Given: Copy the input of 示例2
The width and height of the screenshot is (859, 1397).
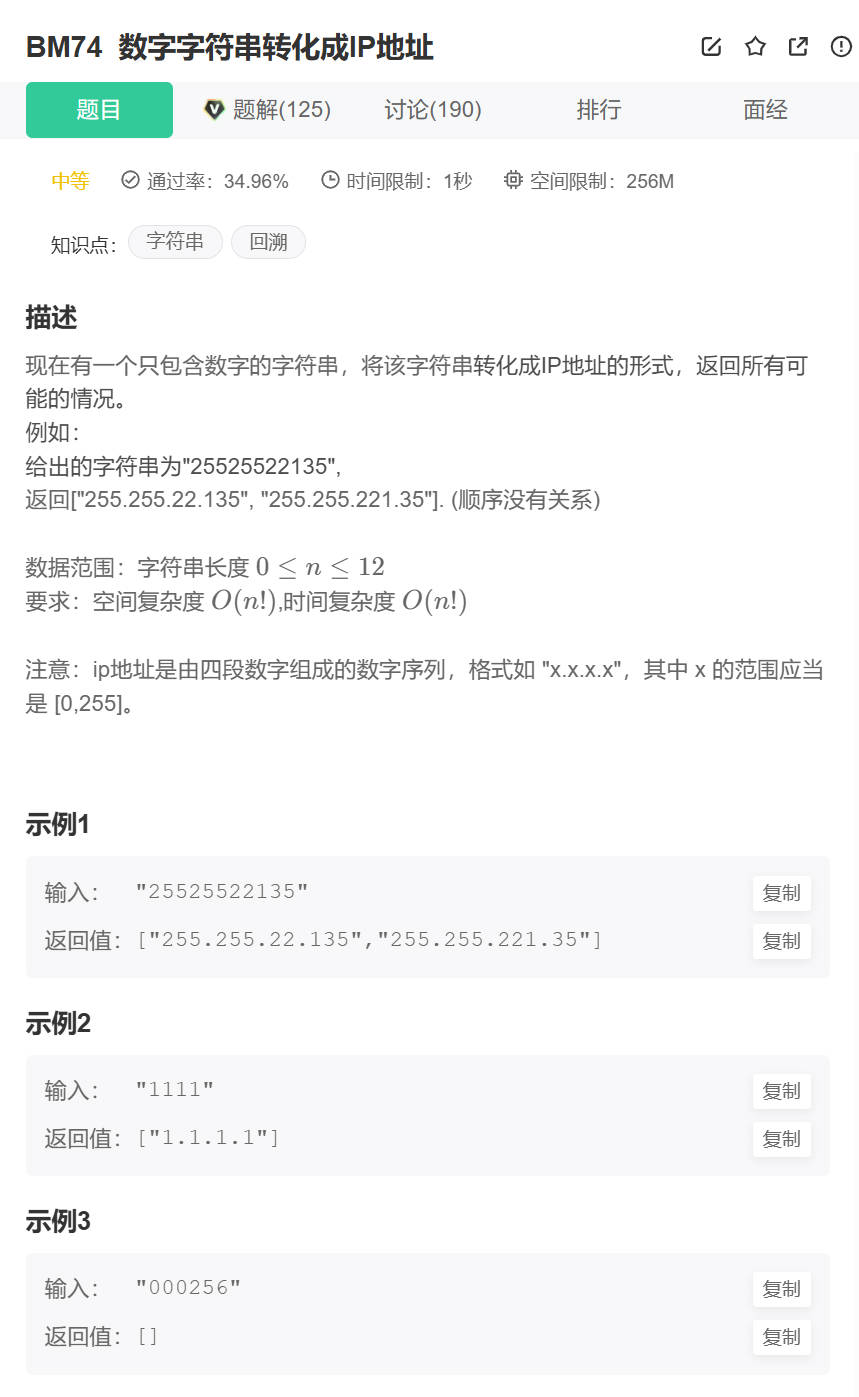Looking at the screenshot, I should coord(781,1091).
